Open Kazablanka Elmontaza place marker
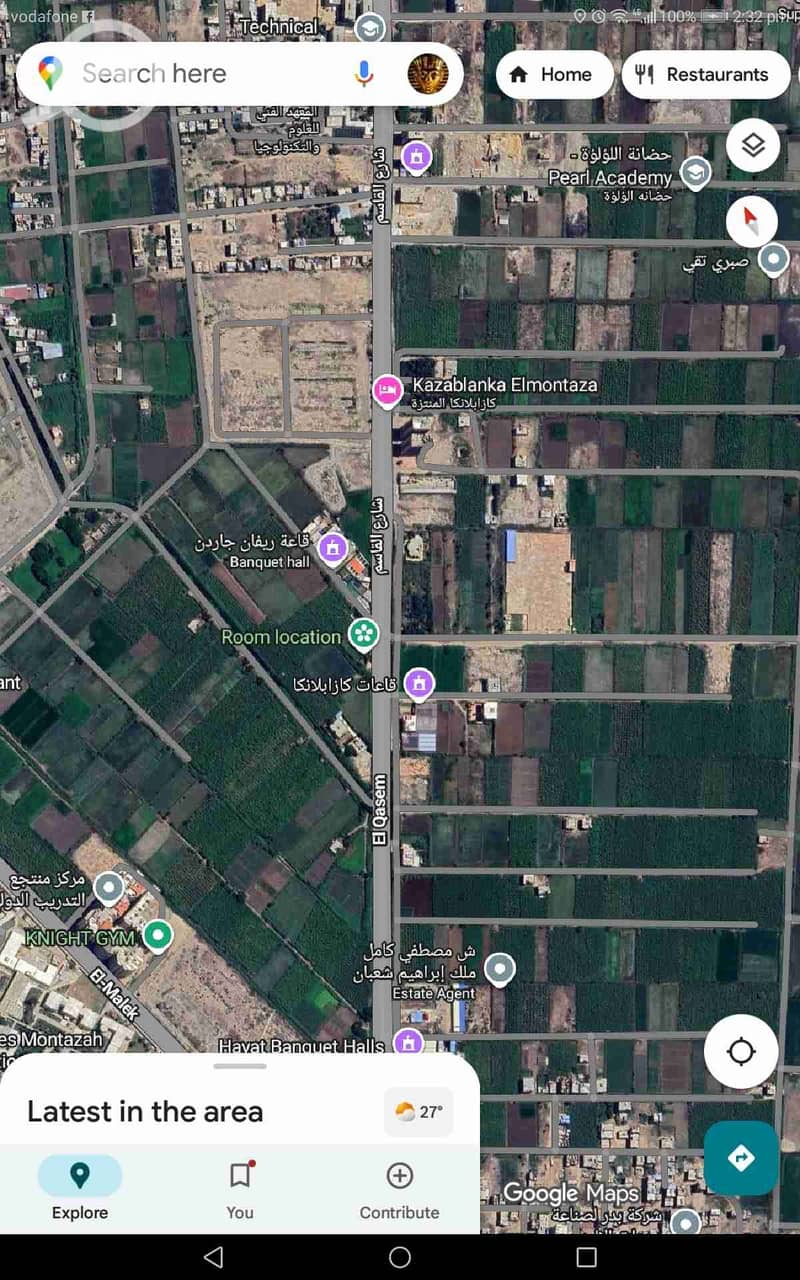Viewport: 800px width, 1280px height. coord(388,390)
